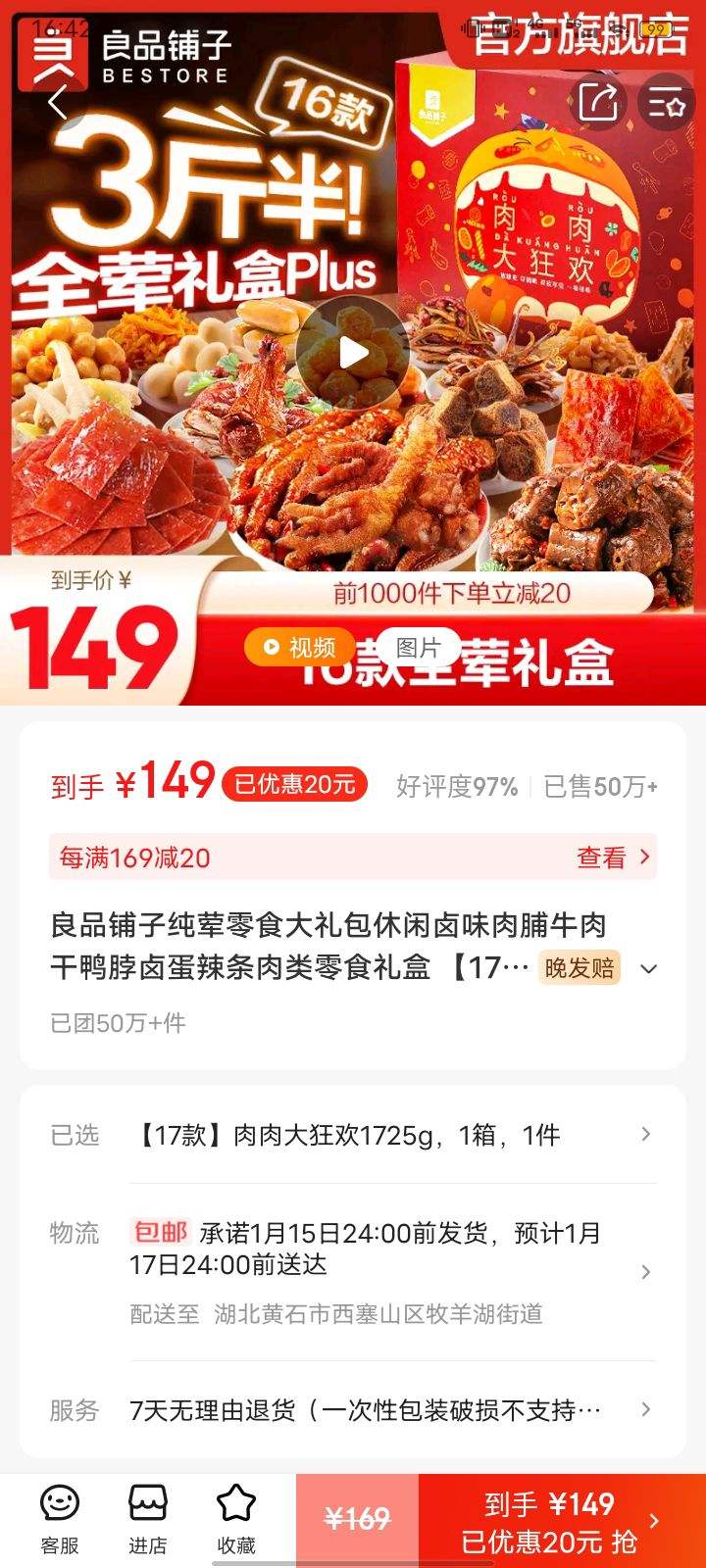The image size is (706, 1568).
Task: Click the 晚发赔 late-shipment guarantee badge
Action: point(579,968)
